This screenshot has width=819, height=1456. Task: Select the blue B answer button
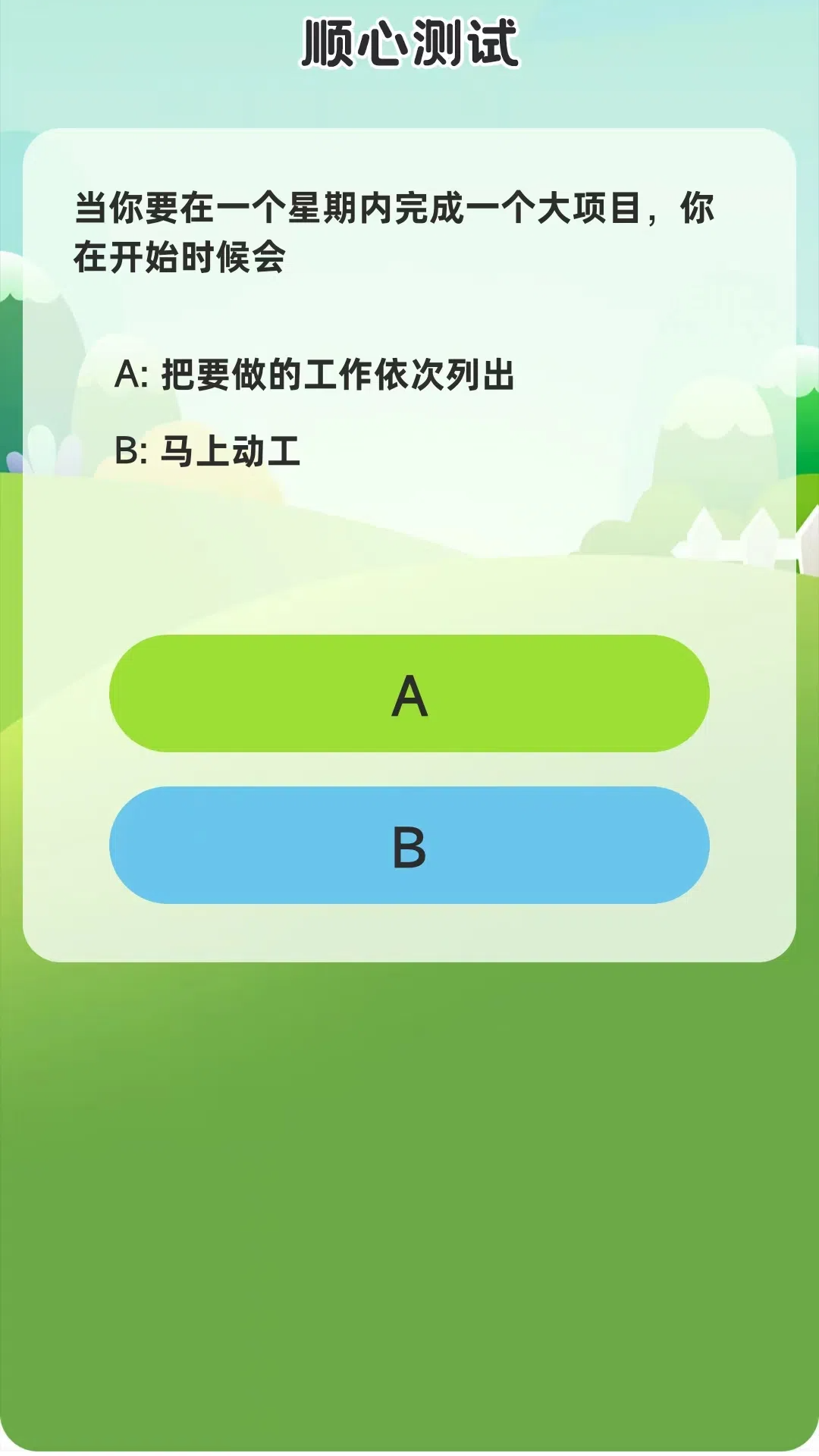point(409,845)
